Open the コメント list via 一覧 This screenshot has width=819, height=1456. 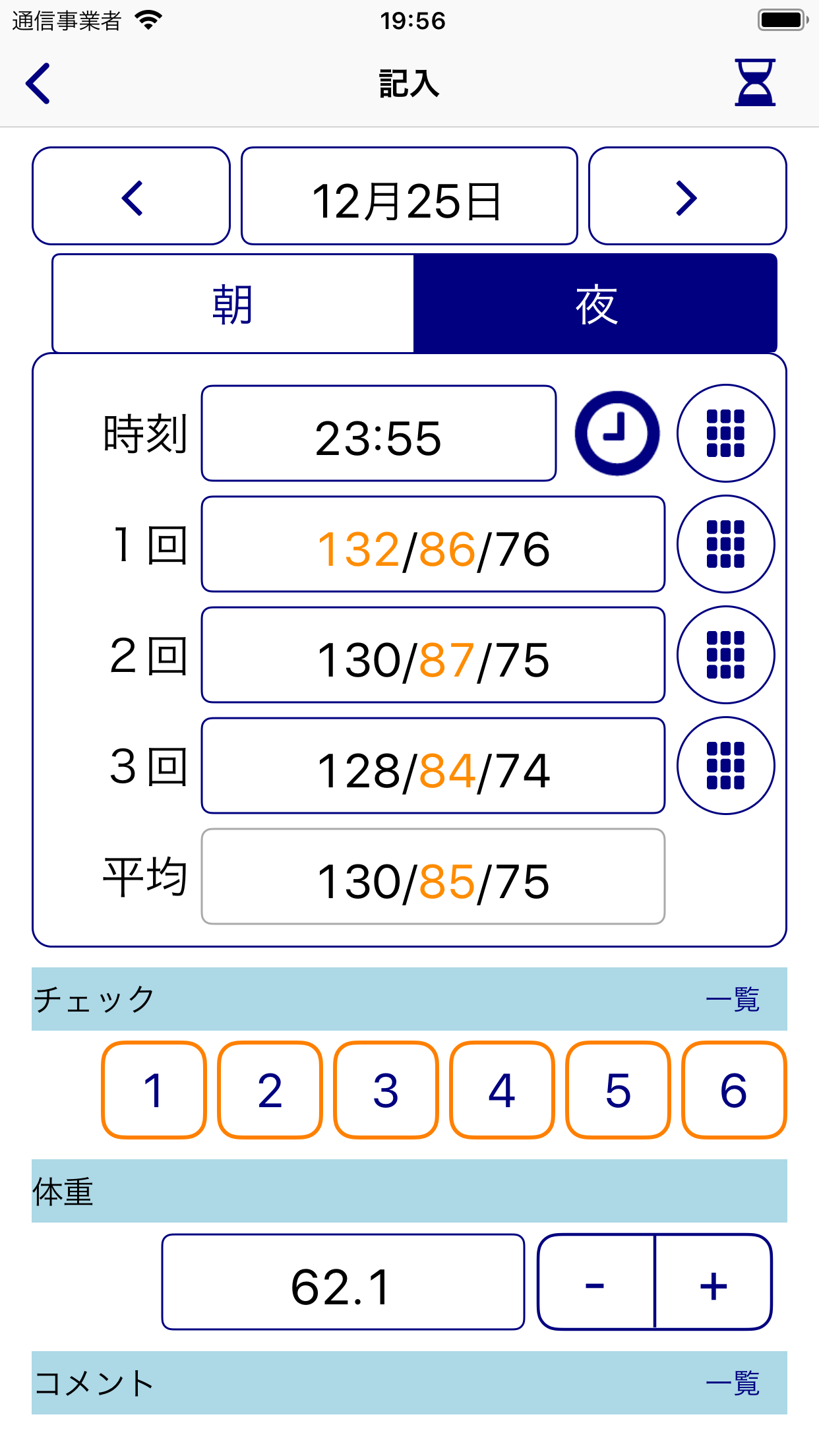click(733, 1383)
